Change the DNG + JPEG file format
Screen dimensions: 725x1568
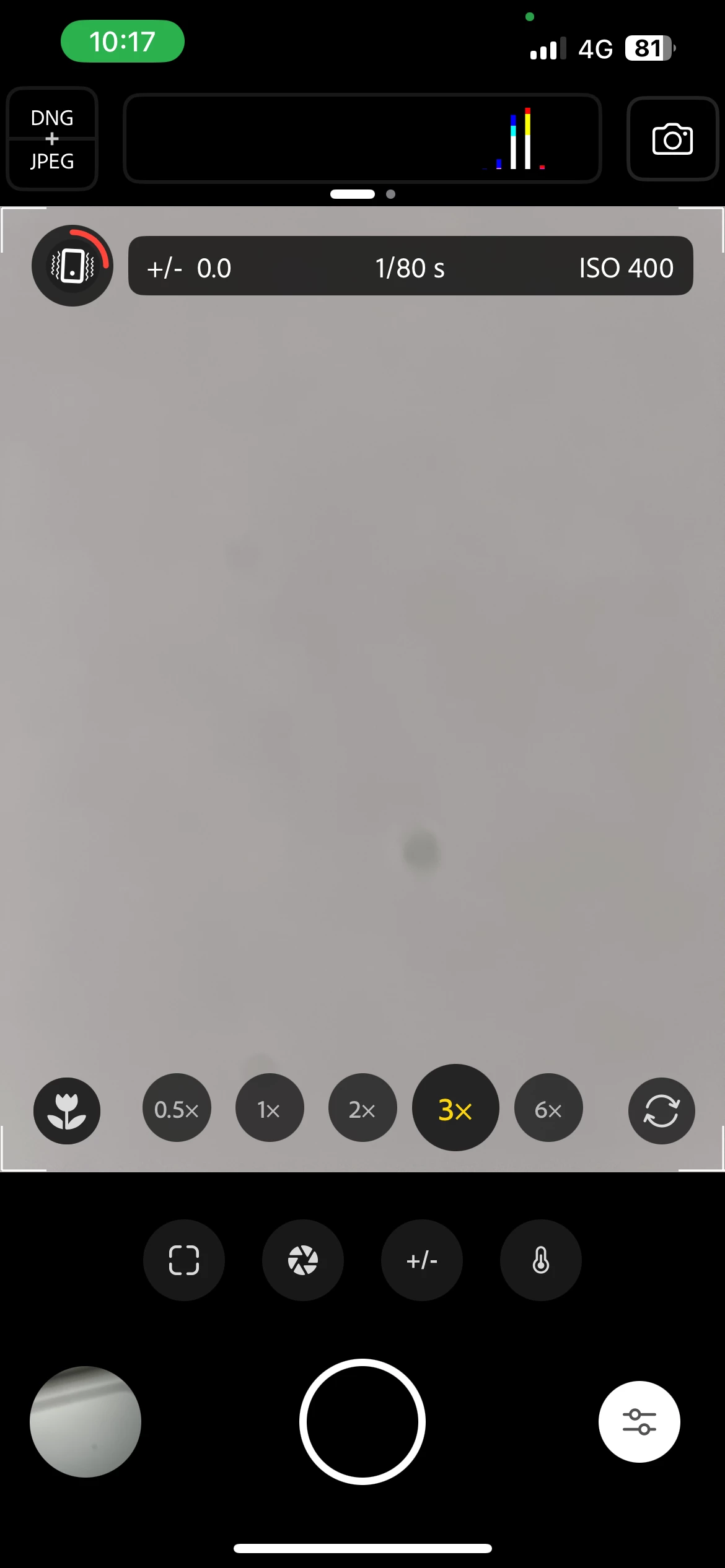click(x=52, y=139)
